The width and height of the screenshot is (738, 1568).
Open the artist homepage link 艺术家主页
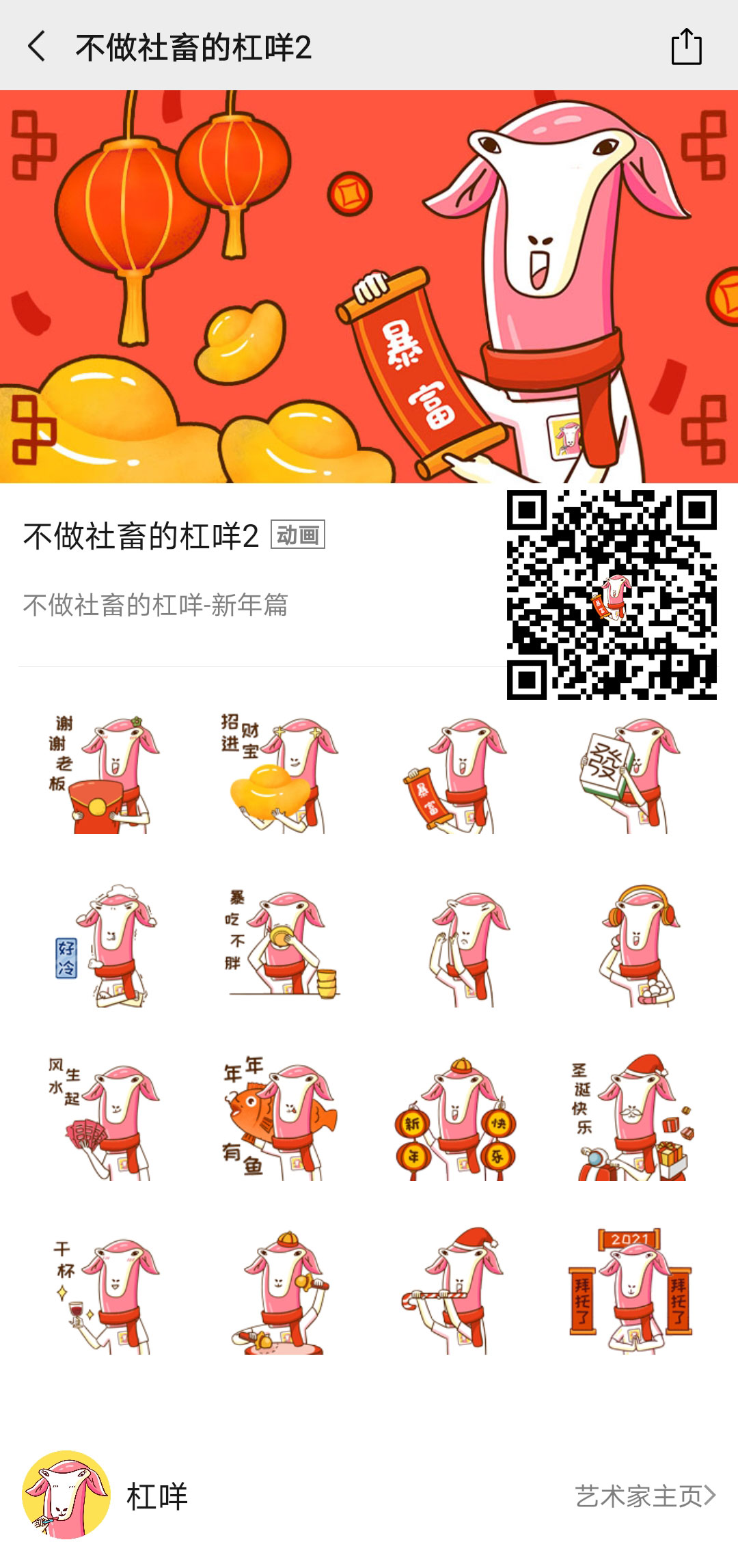coord(645,1496)
